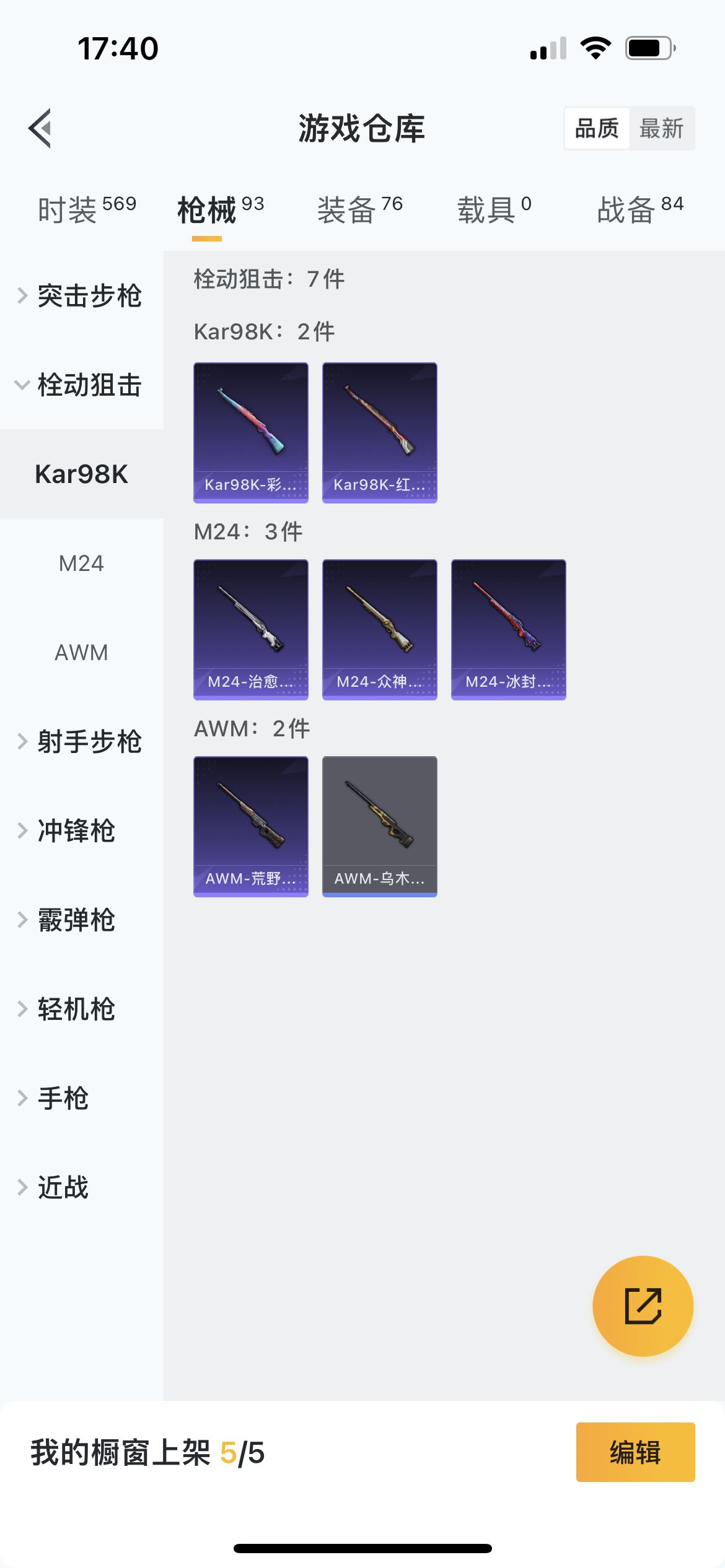Select the 战备 tab

click(x=640, y=209)
